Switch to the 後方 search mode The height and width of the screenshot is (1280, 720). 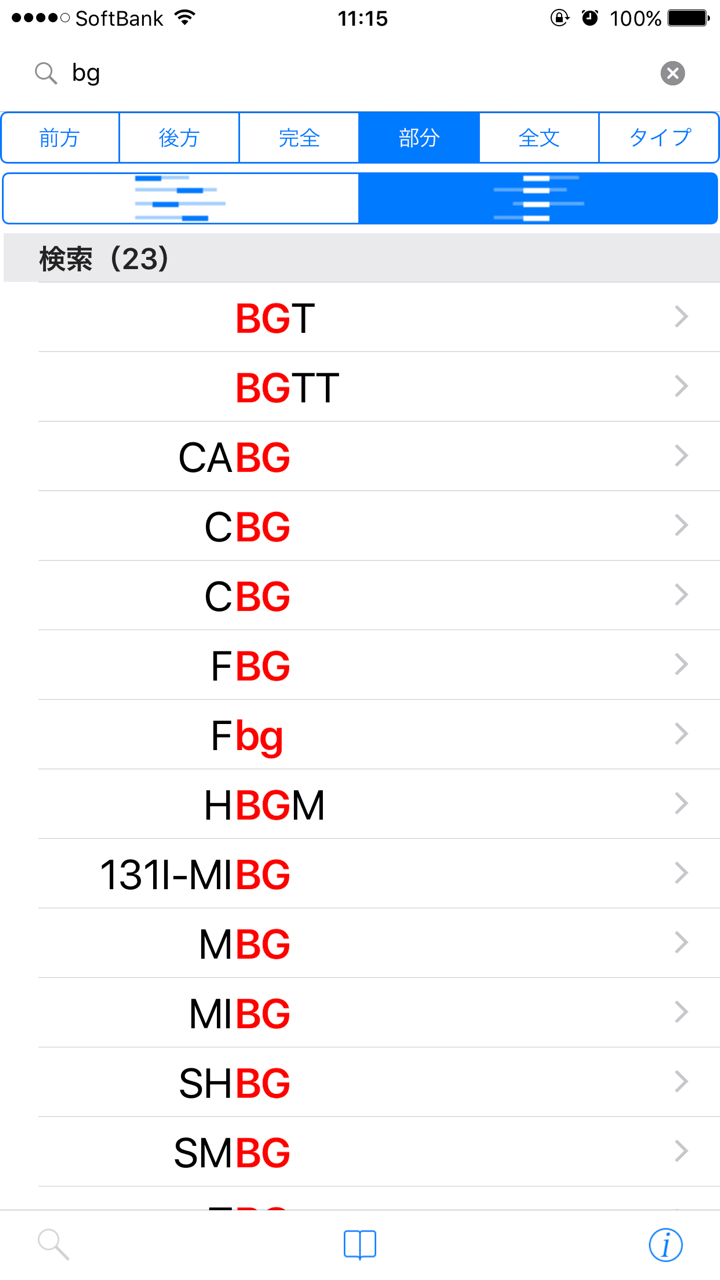(179, 138)
